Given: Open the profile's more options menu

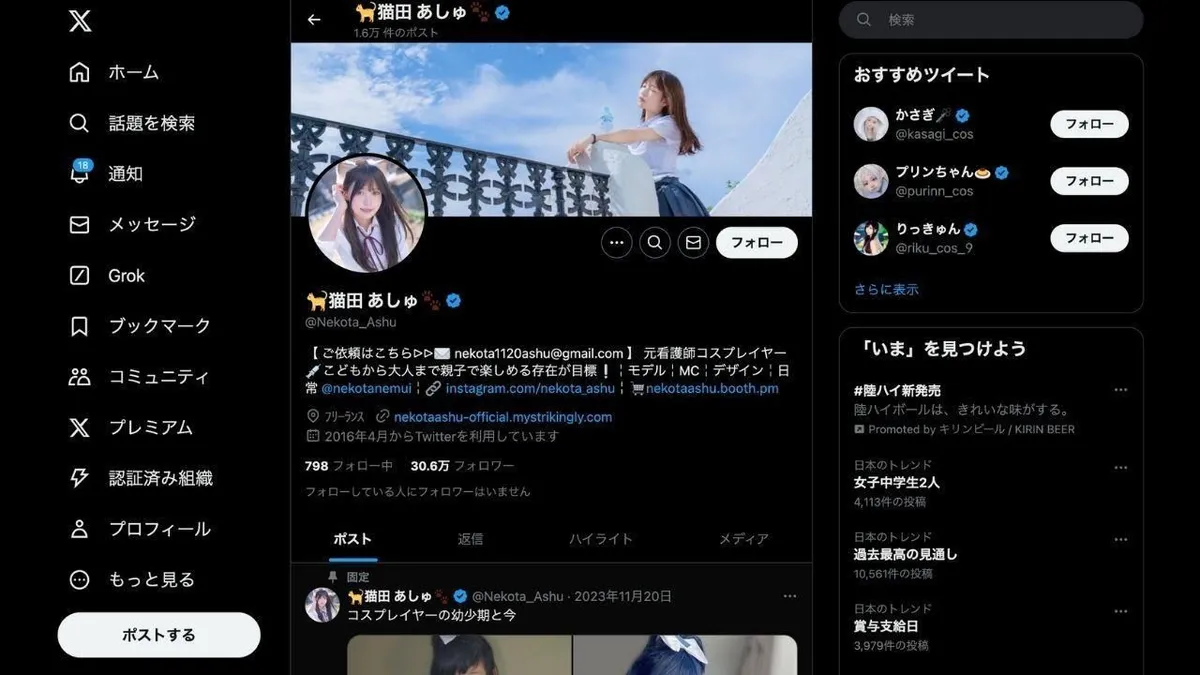Looking at the screenshot, I should pos(616,242).
